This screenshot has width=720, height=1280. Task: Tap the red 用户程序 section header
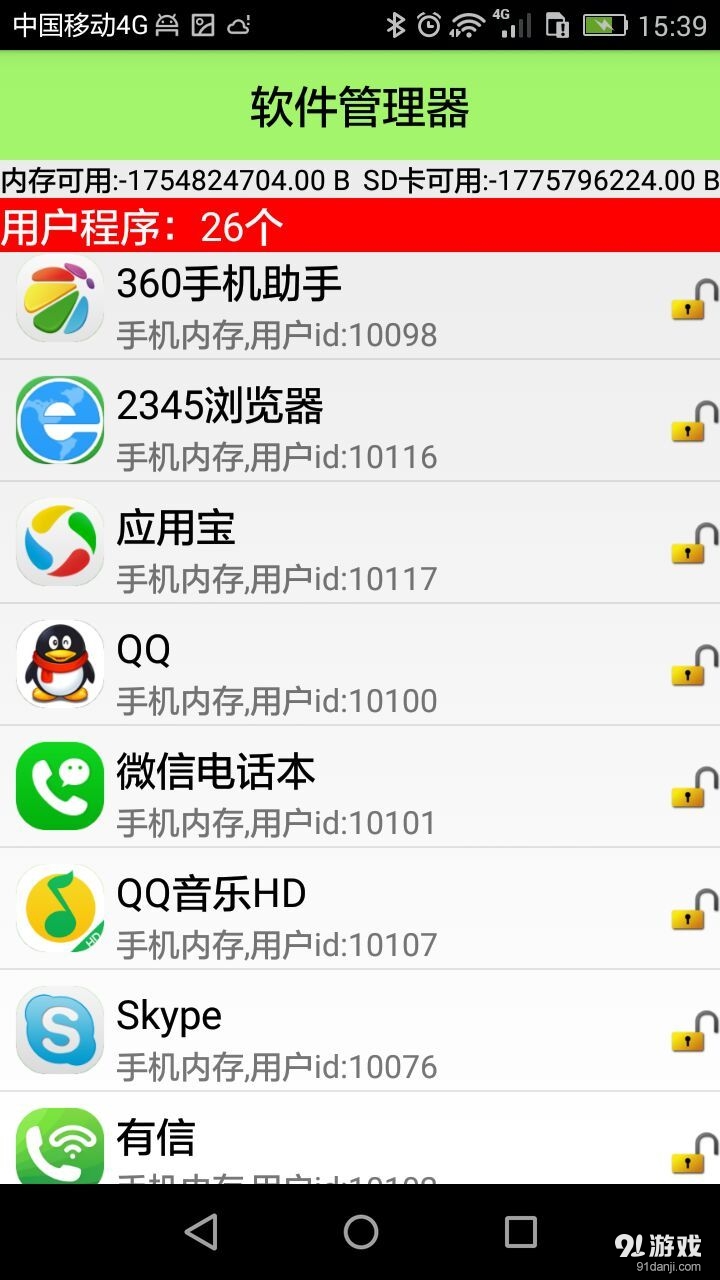(360, 223)
